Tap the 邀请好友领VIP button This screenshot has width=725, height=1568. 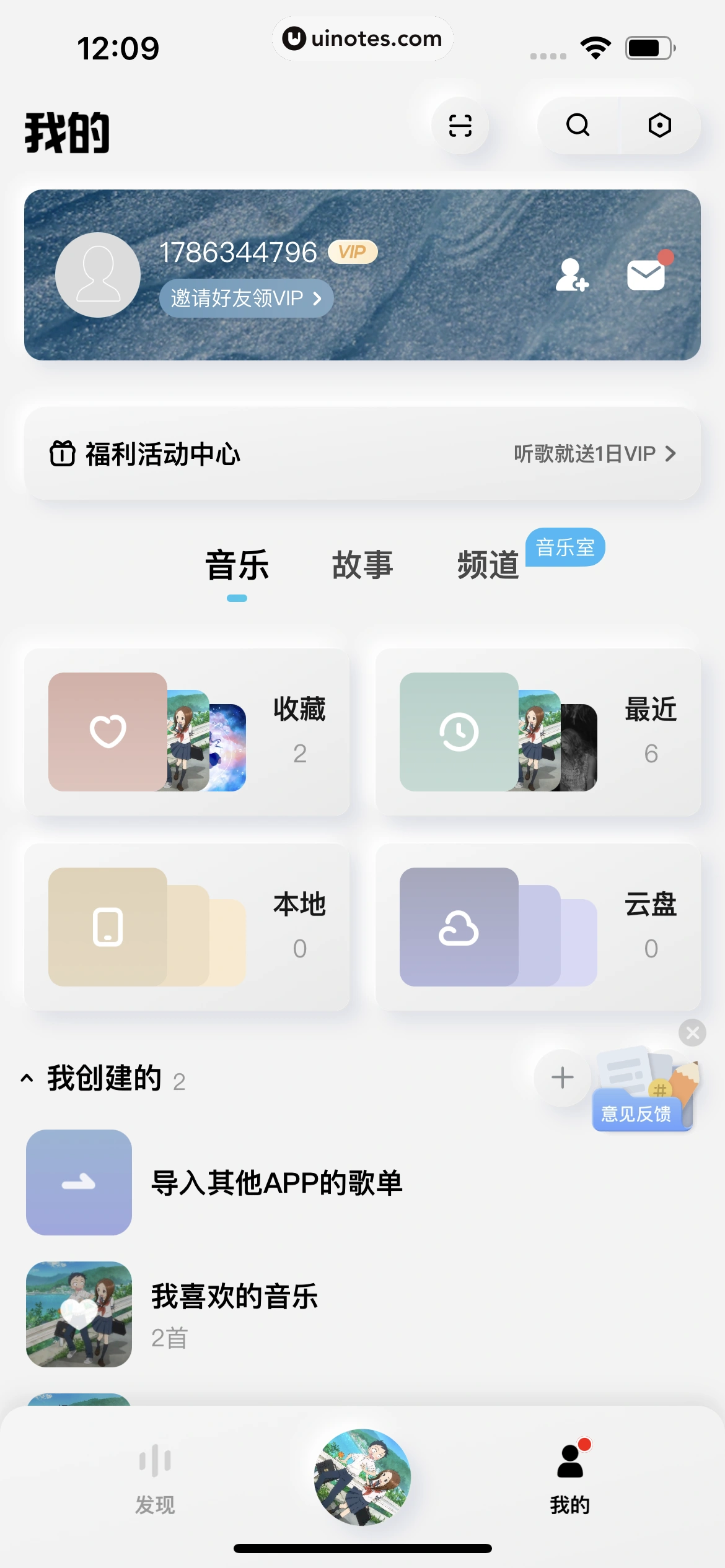pyautogui.click(x=247, y=298)
